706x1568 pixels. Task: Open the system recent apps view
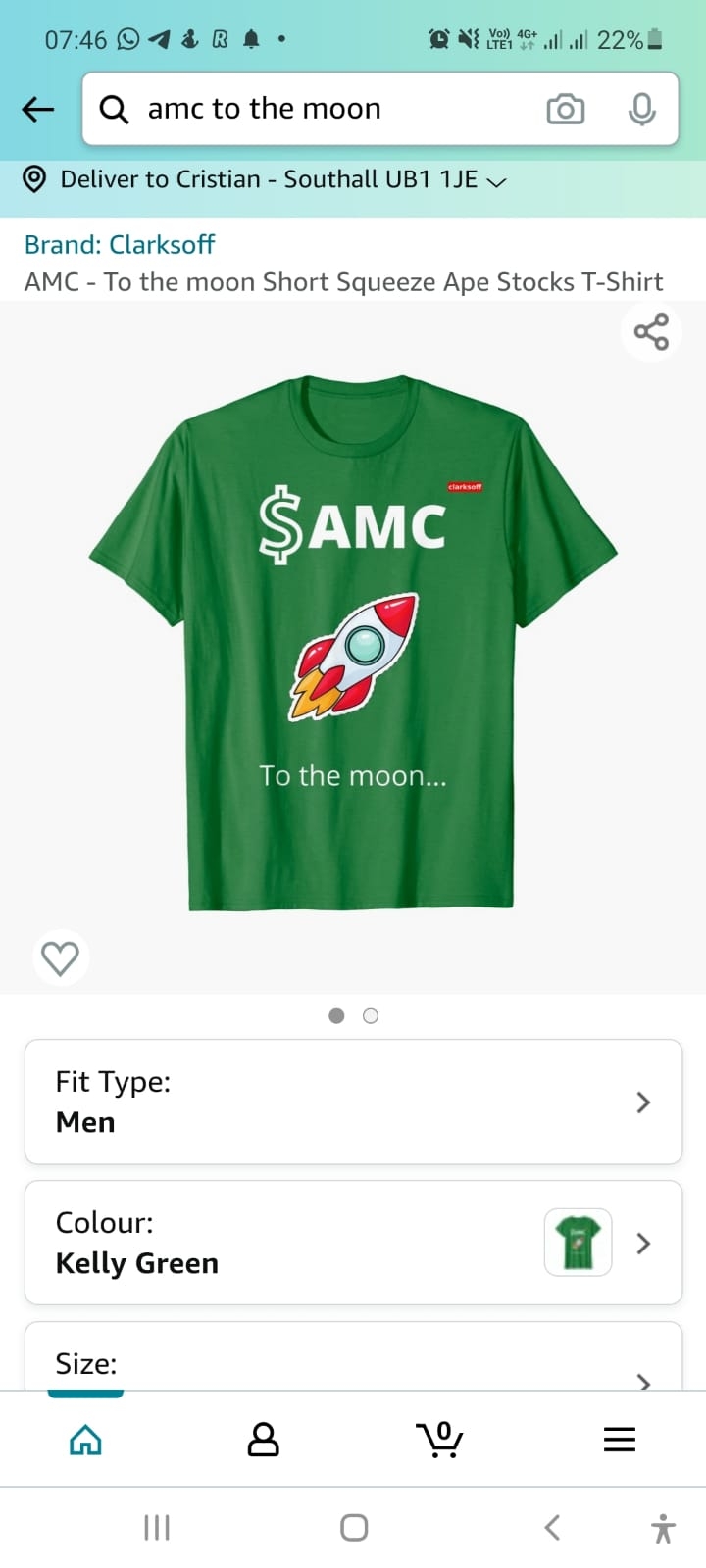[x=157, y=1527]
